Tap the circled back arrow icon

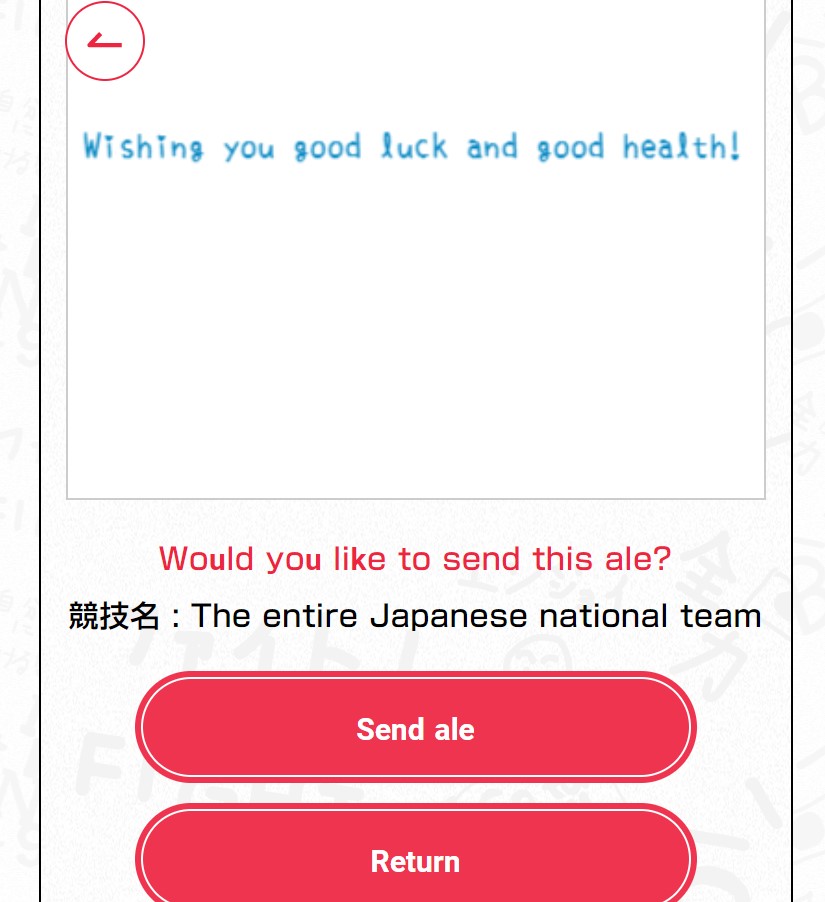tap(105, 42)
